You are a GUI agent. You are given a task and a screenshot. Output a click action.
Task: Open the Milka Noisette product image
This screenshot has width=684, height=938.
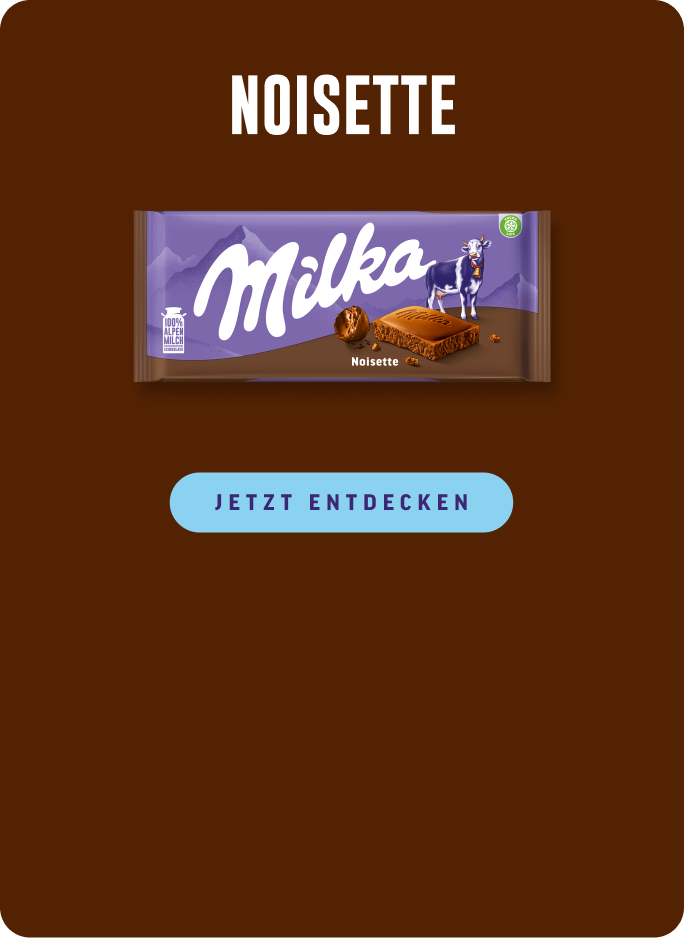pyautogui.click(x=342, y=296)
